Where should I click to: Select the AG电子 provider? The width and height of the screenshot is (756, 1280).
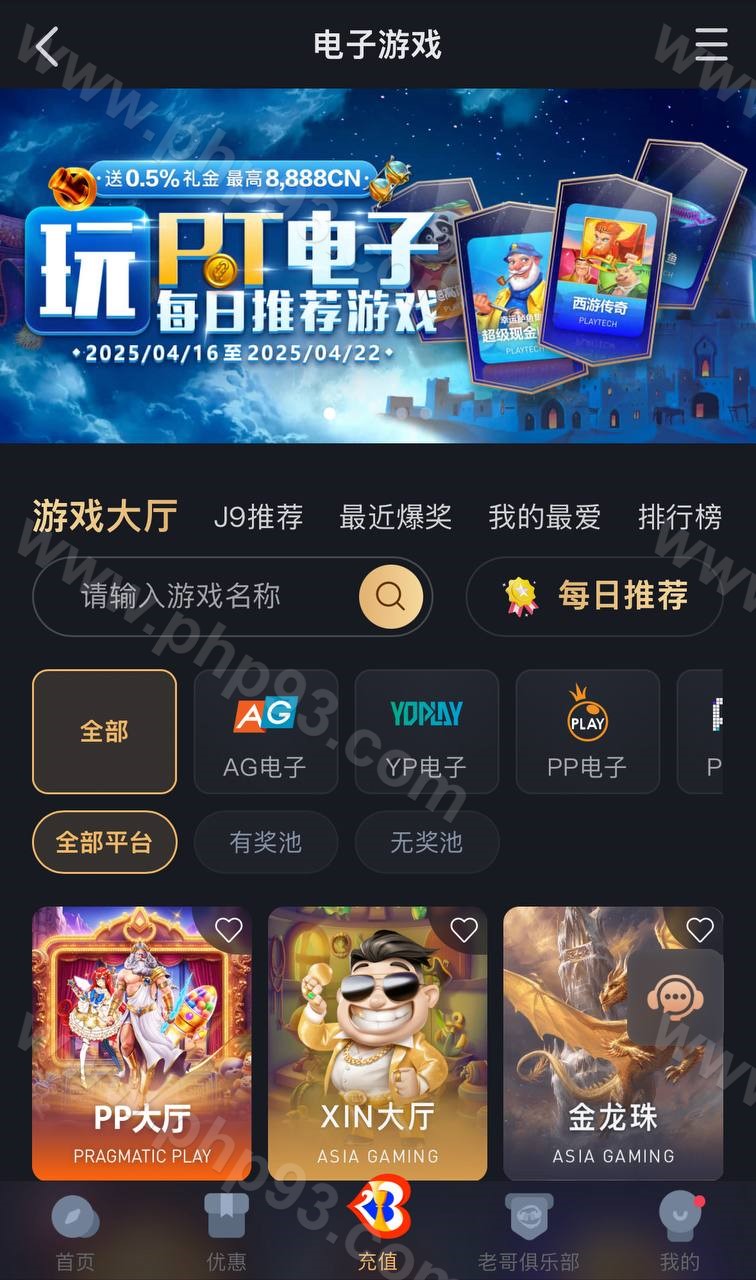pos(265,732)
